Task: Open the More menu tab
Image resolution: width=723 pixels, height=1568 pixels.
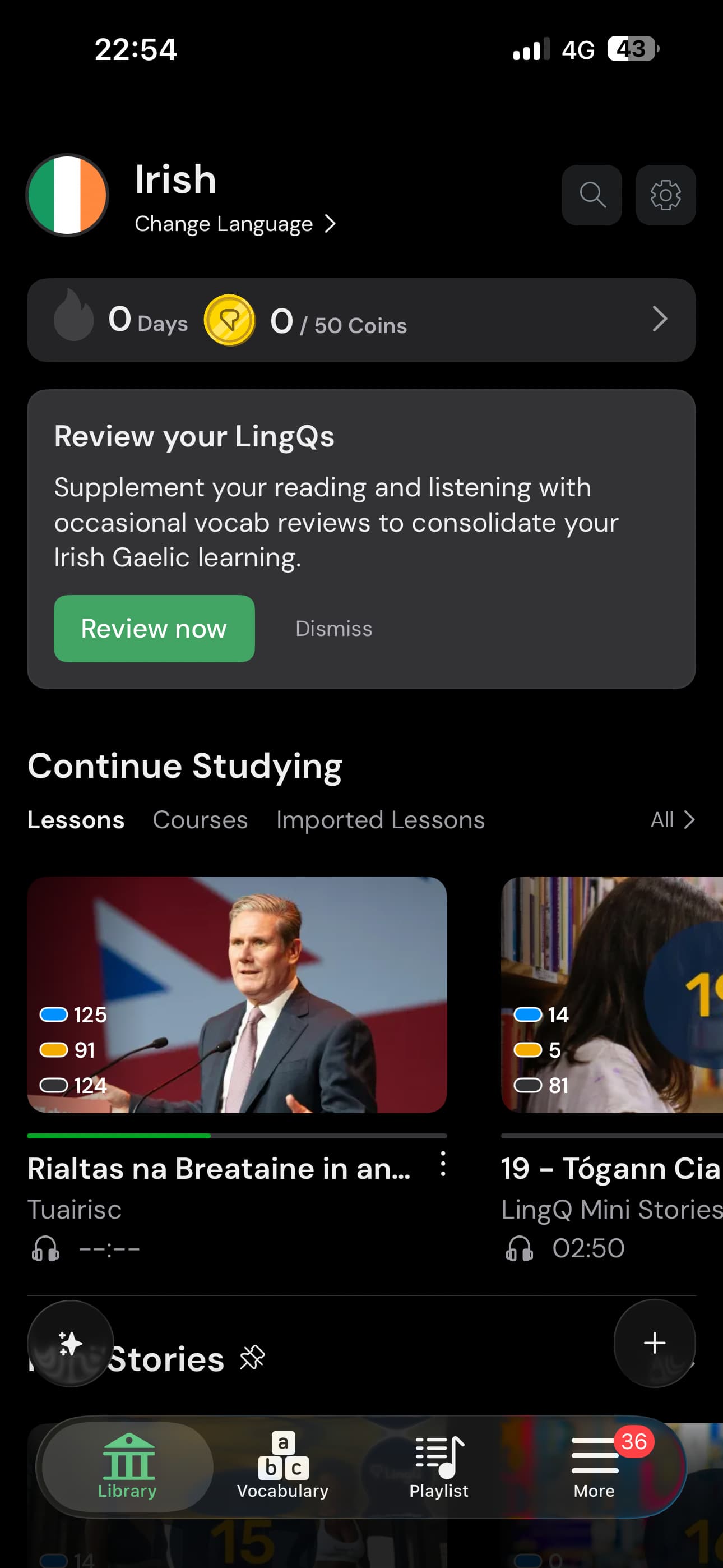Action: 595,1467
